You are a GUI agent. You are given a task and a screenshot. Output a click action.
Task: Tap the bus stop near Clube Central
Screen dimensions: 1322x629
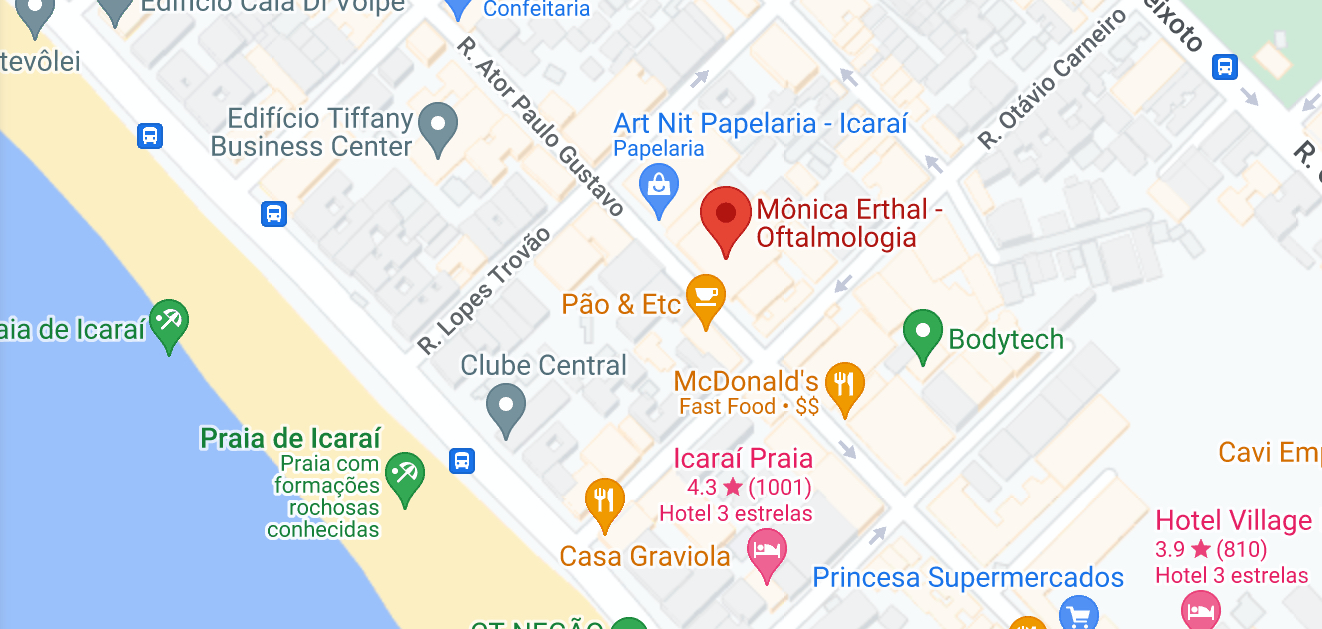[461, 460]
